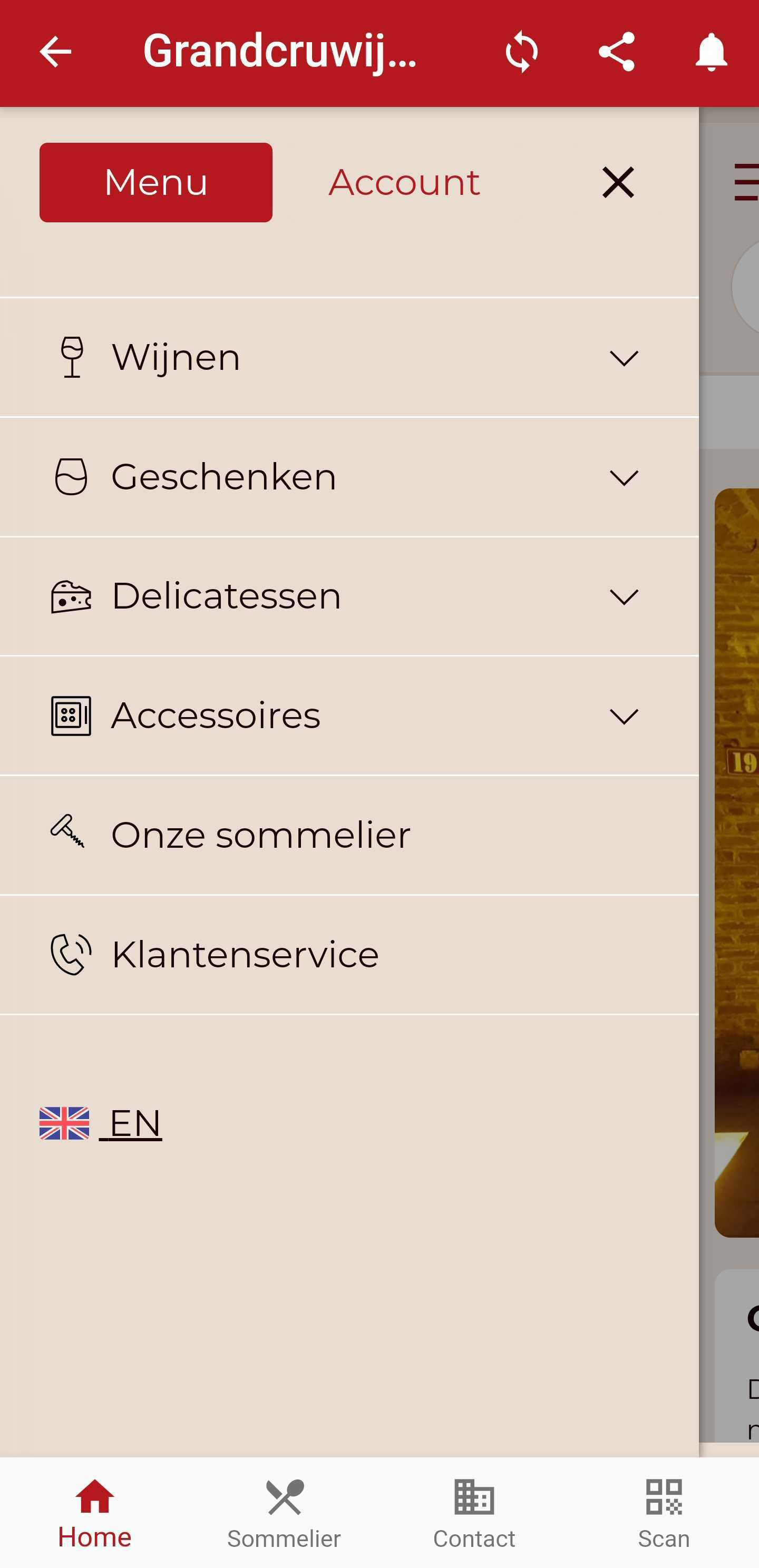Expand the Accessoires category
The width and height of the screenshot is (759, 1568).
pyautogui.click(x=349, y=715)
